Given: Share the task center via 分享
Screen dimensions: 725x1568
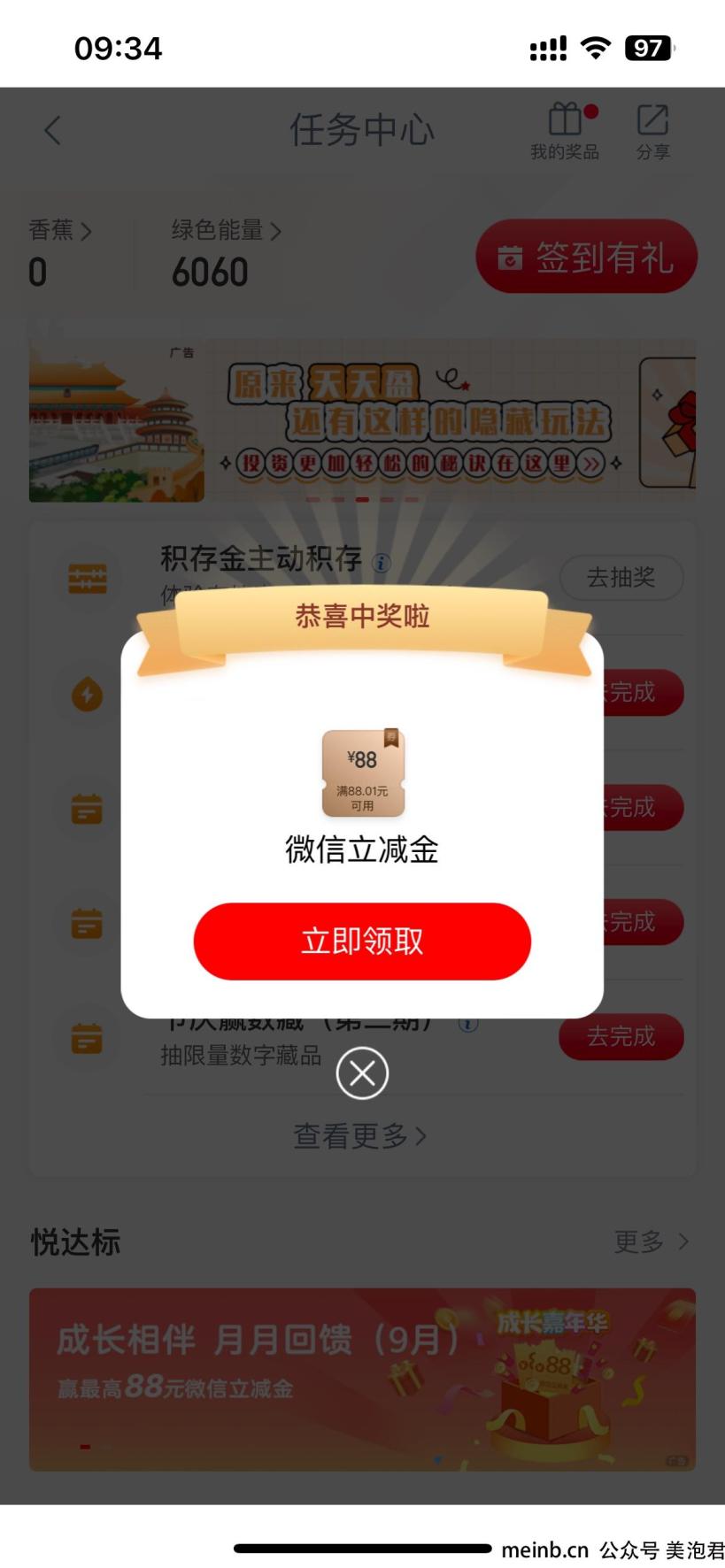Looking at the screenshot, I should tap(653, 132).
